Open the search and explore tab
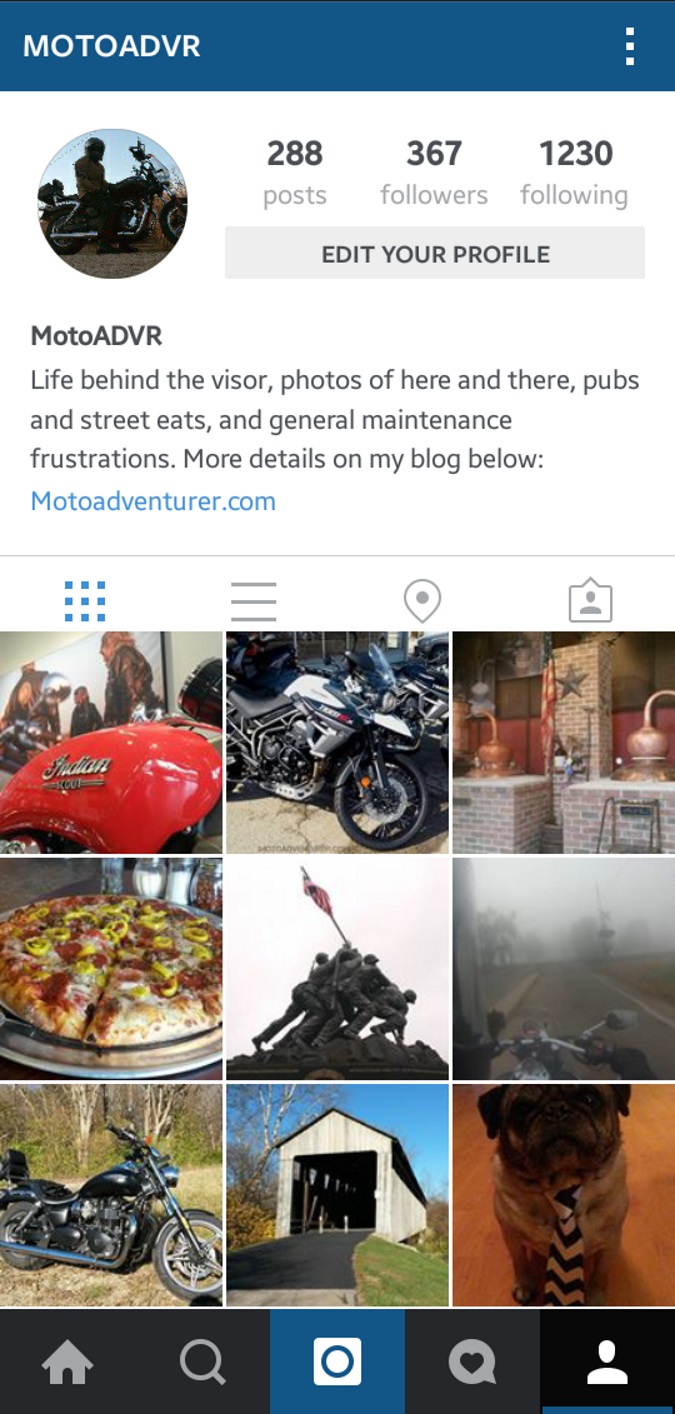Screen dimensions: 675x1414 pos(202,1362)
